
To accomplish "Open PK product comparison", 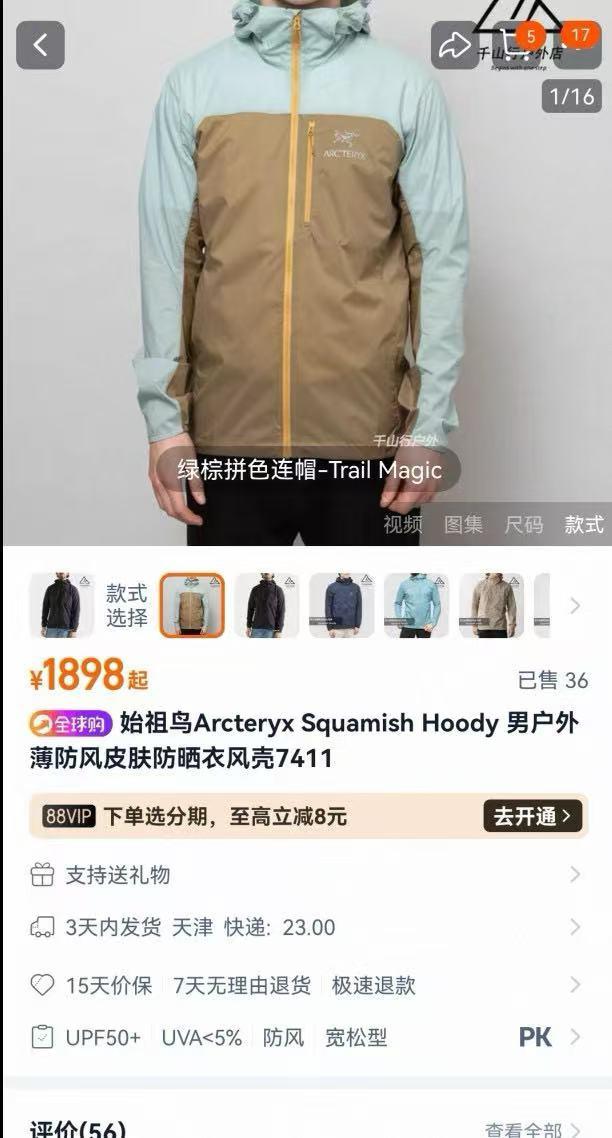I will click(x=535, y=1038).
